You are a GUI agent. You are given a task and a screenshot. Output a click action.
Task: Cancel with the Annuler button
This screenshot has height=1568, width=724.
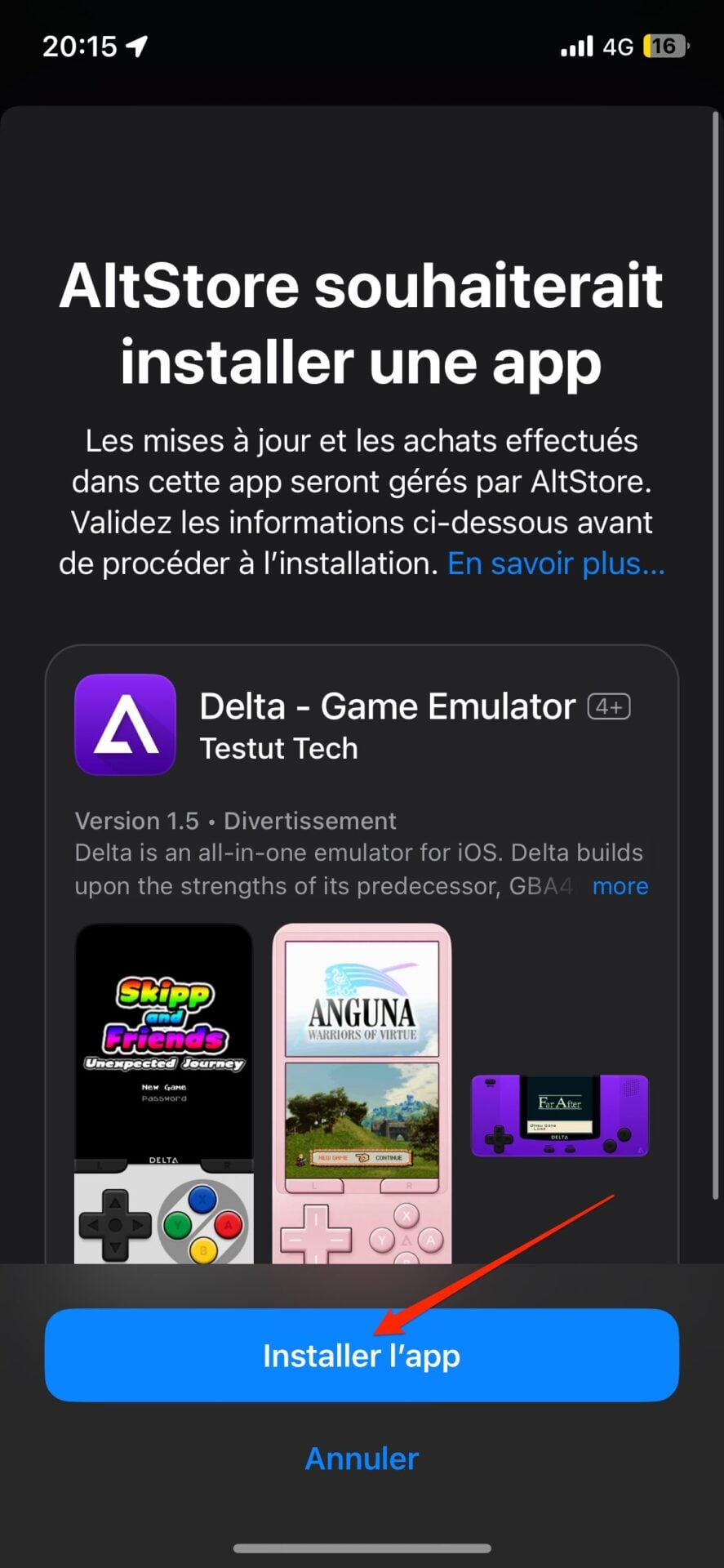click(x=362, y=1459)
